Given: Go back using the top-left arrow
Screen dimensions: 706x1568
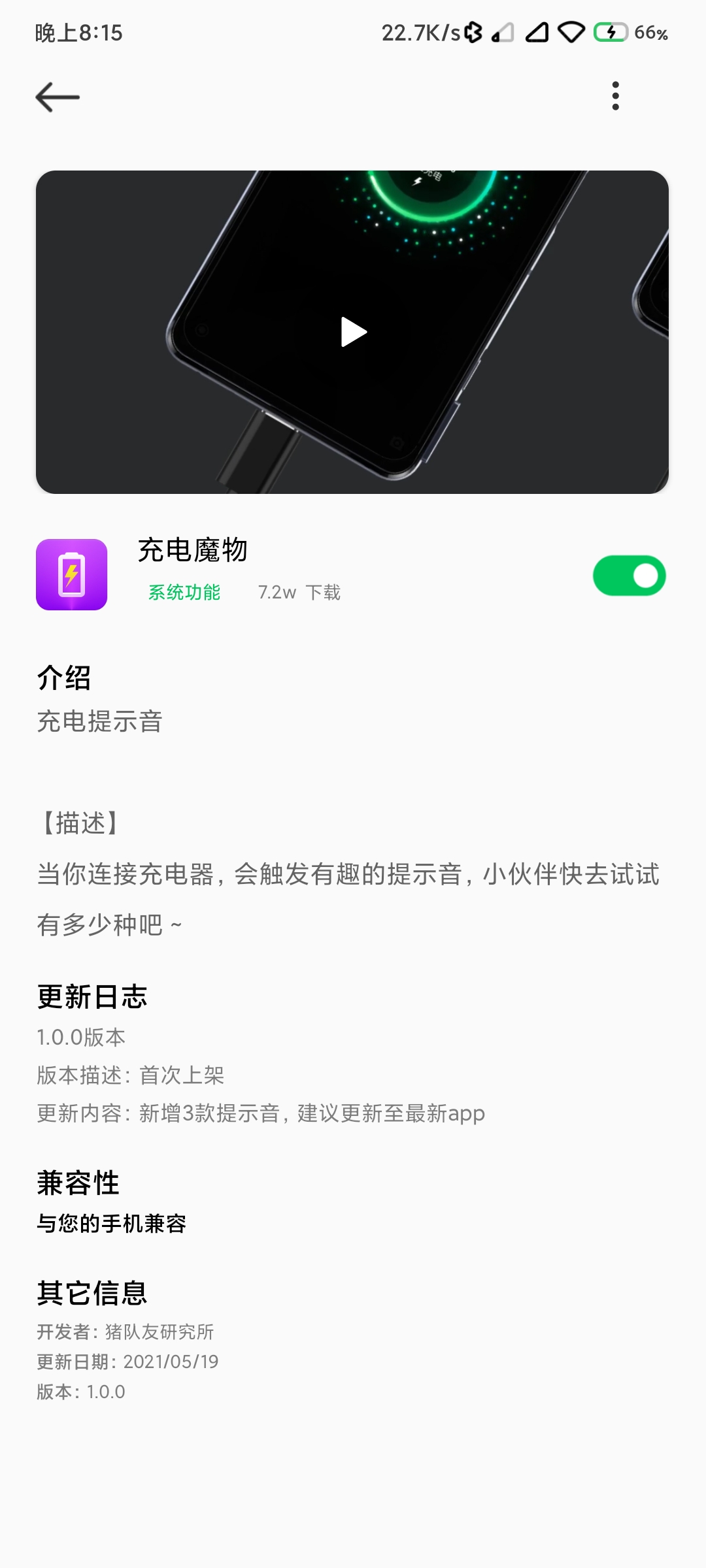Looking at the screenshot, I should (x=58, y=97).
